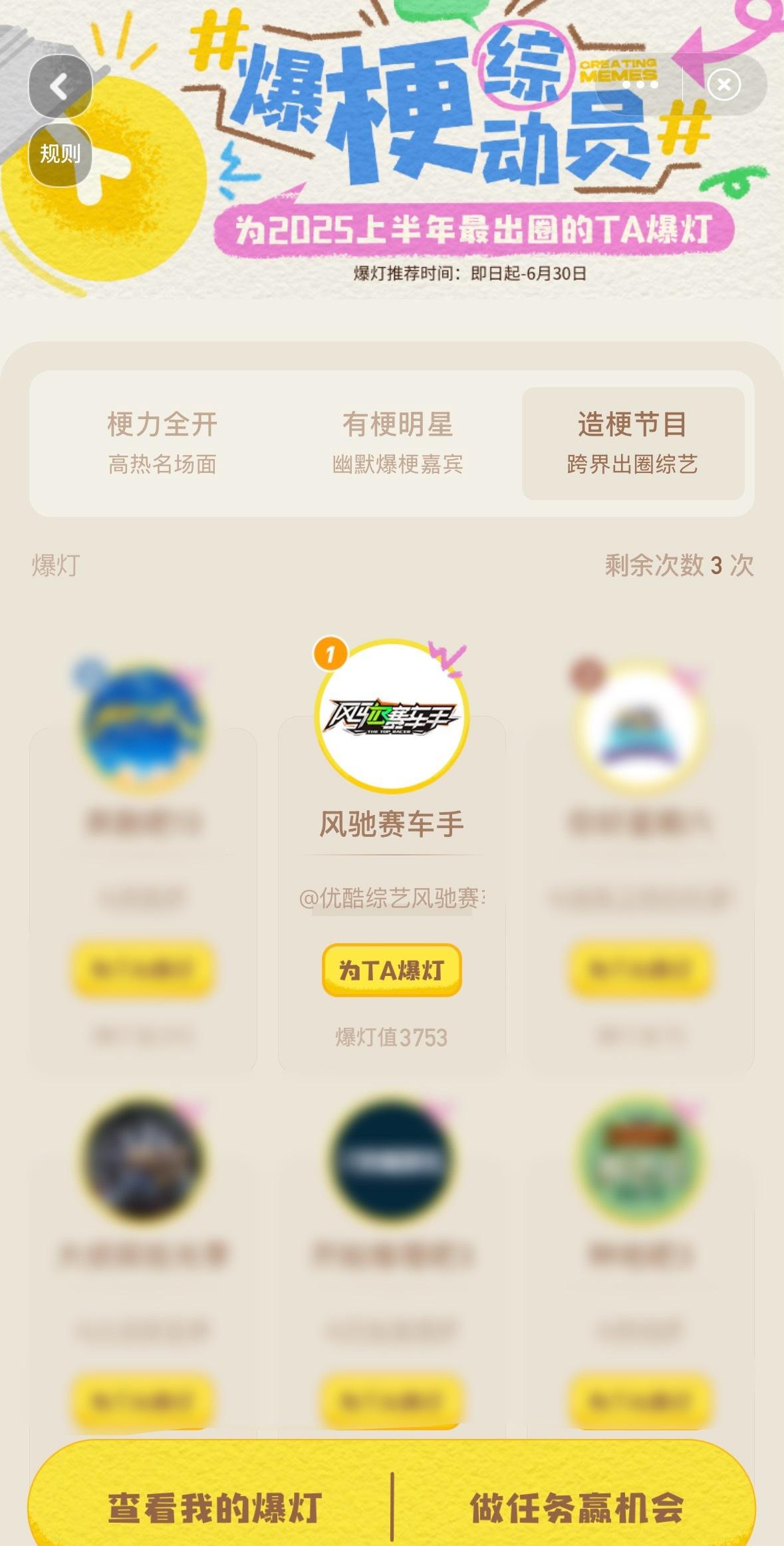Close the mini program page
Screen dimensions: 784x1546
point(724,84)
